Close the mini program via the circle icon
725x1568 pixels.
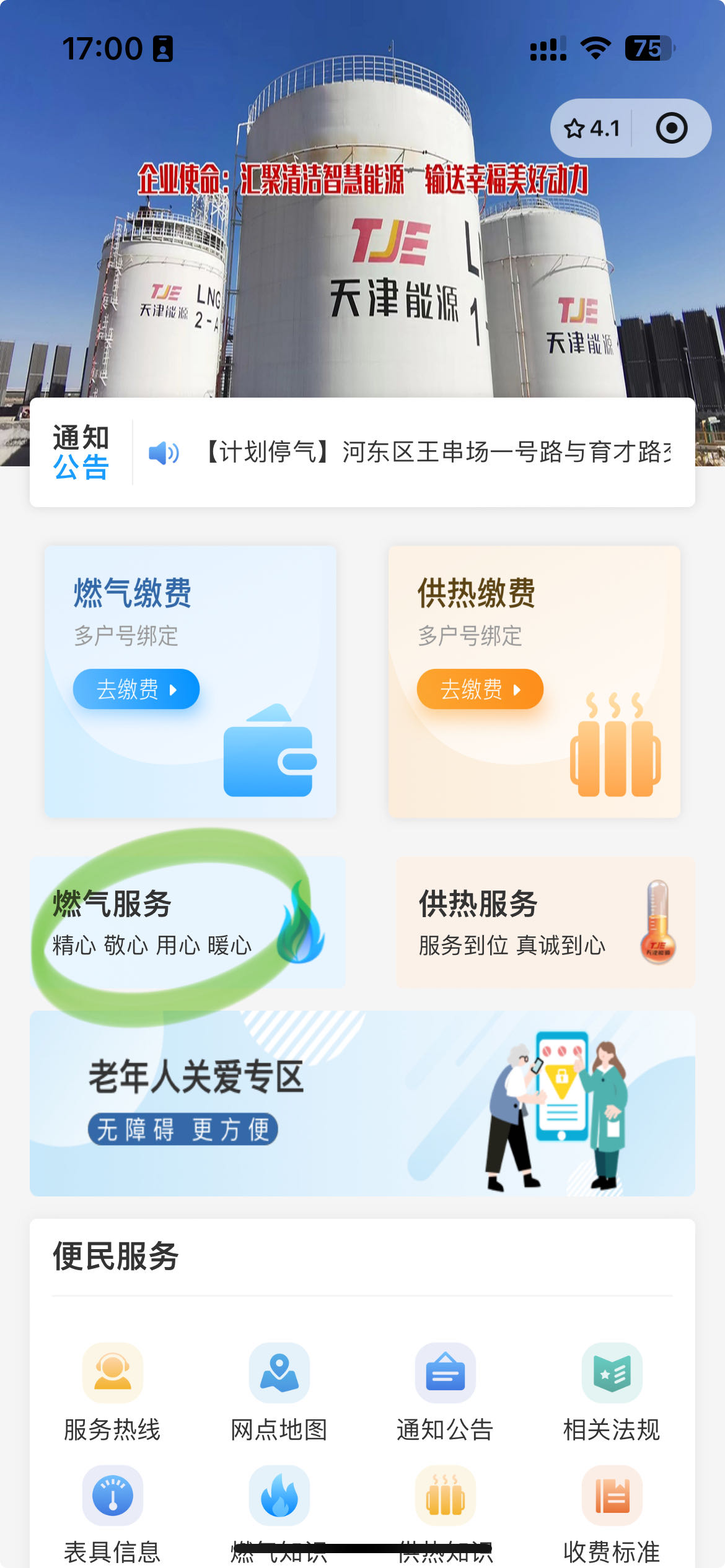[672, 128]
